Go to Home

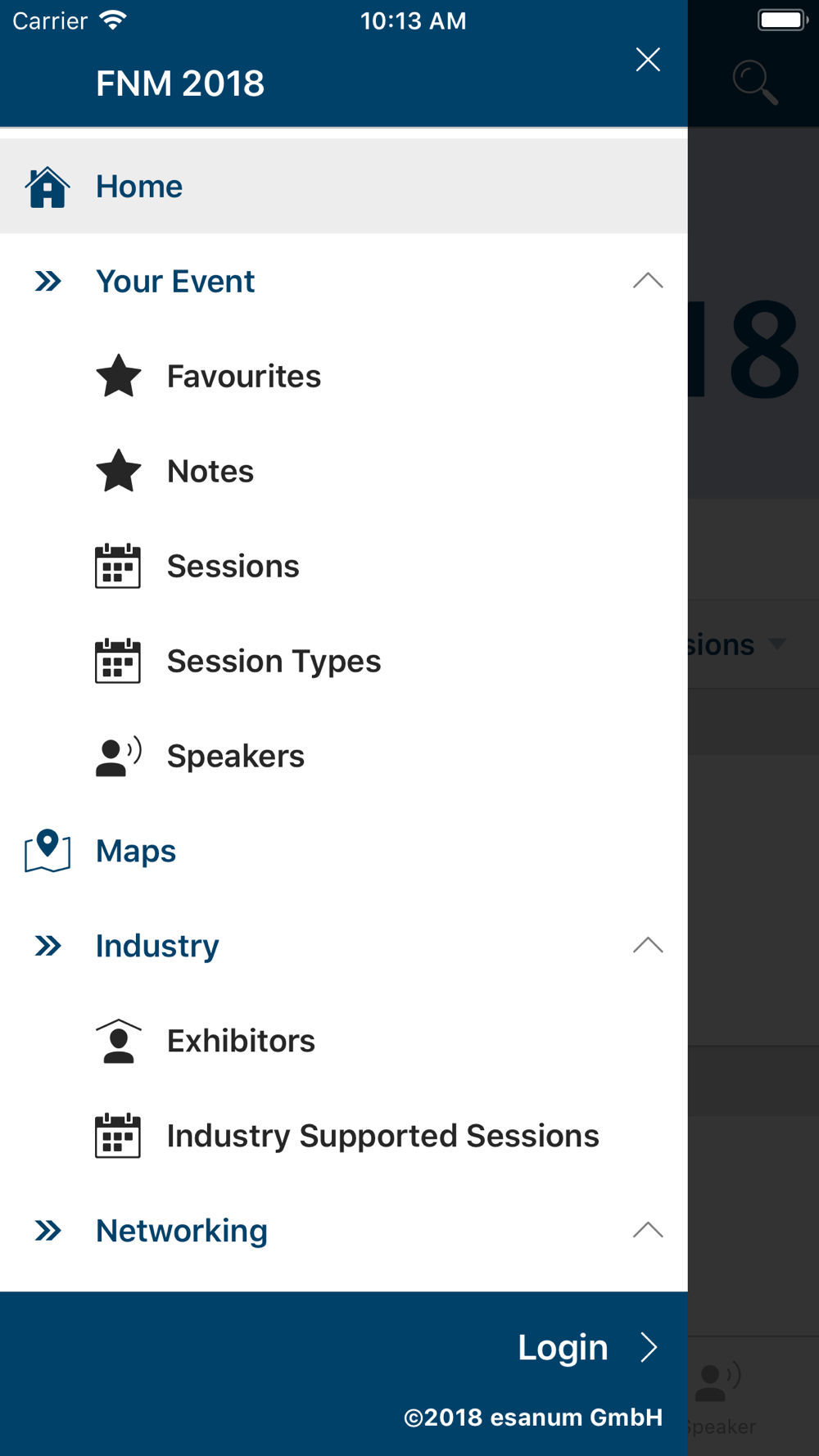(x=344, y=186)
